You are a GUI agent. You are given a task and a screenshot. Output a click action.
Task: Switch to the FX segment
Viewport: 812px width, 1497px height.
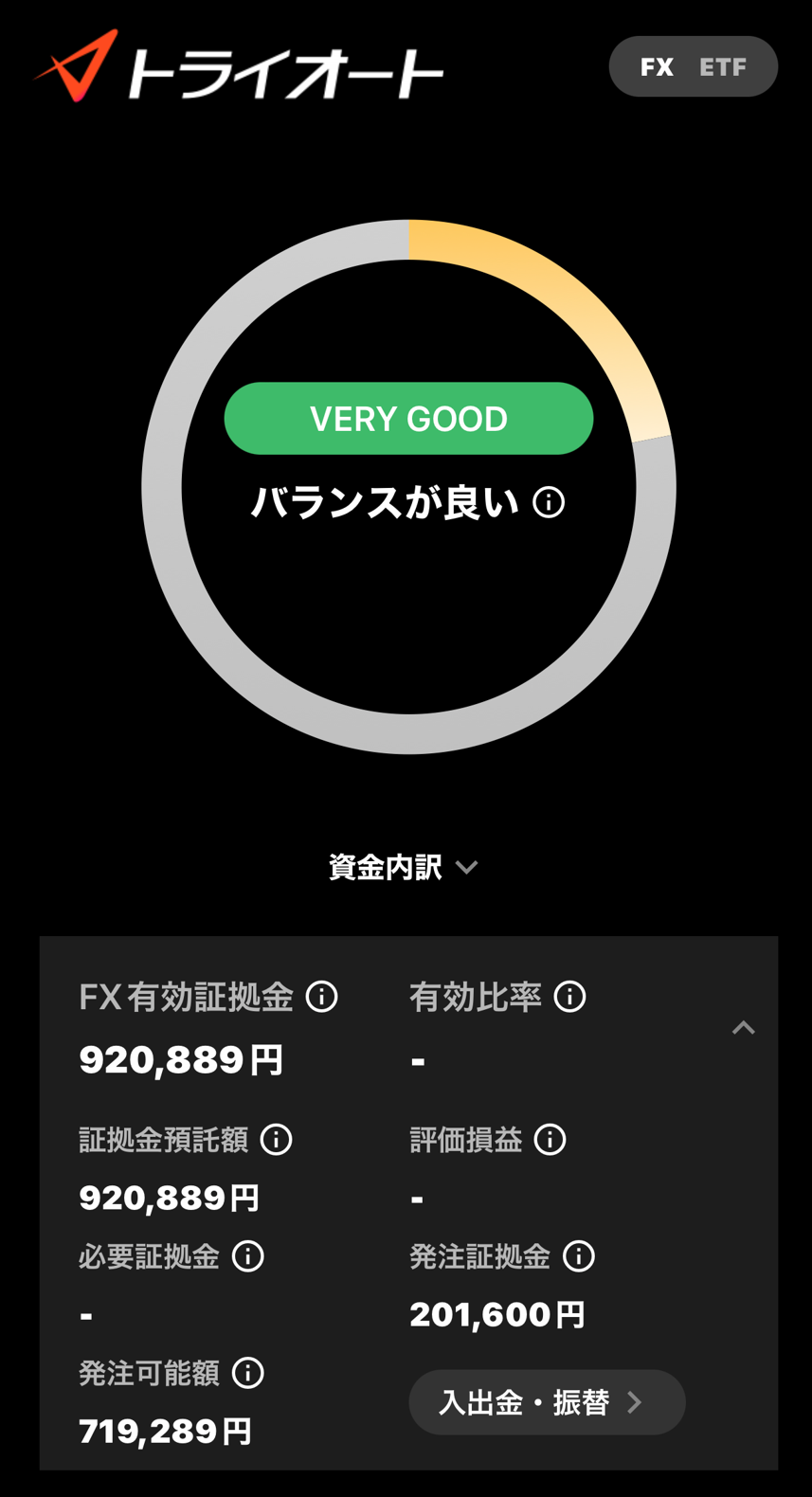(657, 67)
